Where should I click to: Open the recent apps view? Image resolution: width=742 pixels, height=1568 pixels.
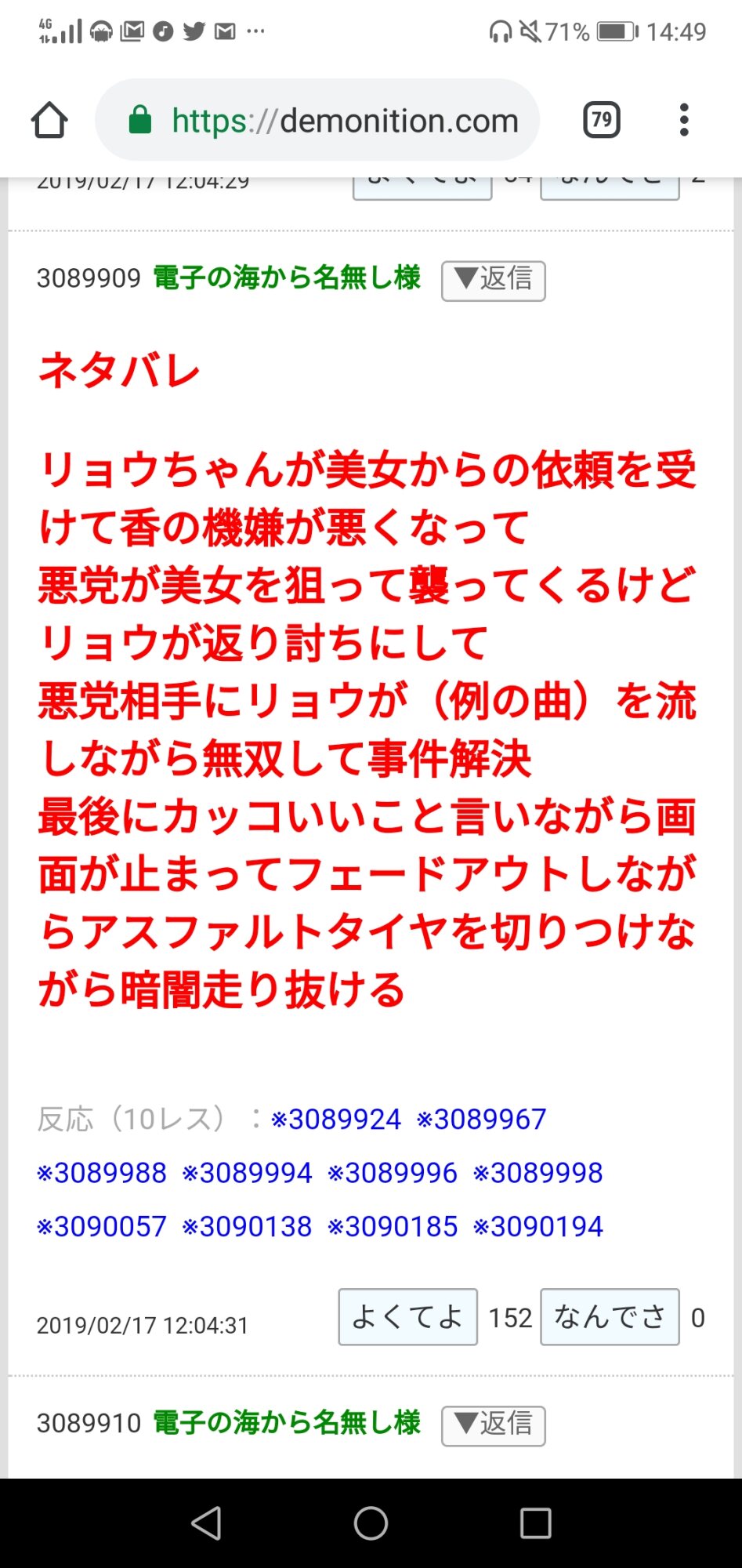(x=535, y=1523)
